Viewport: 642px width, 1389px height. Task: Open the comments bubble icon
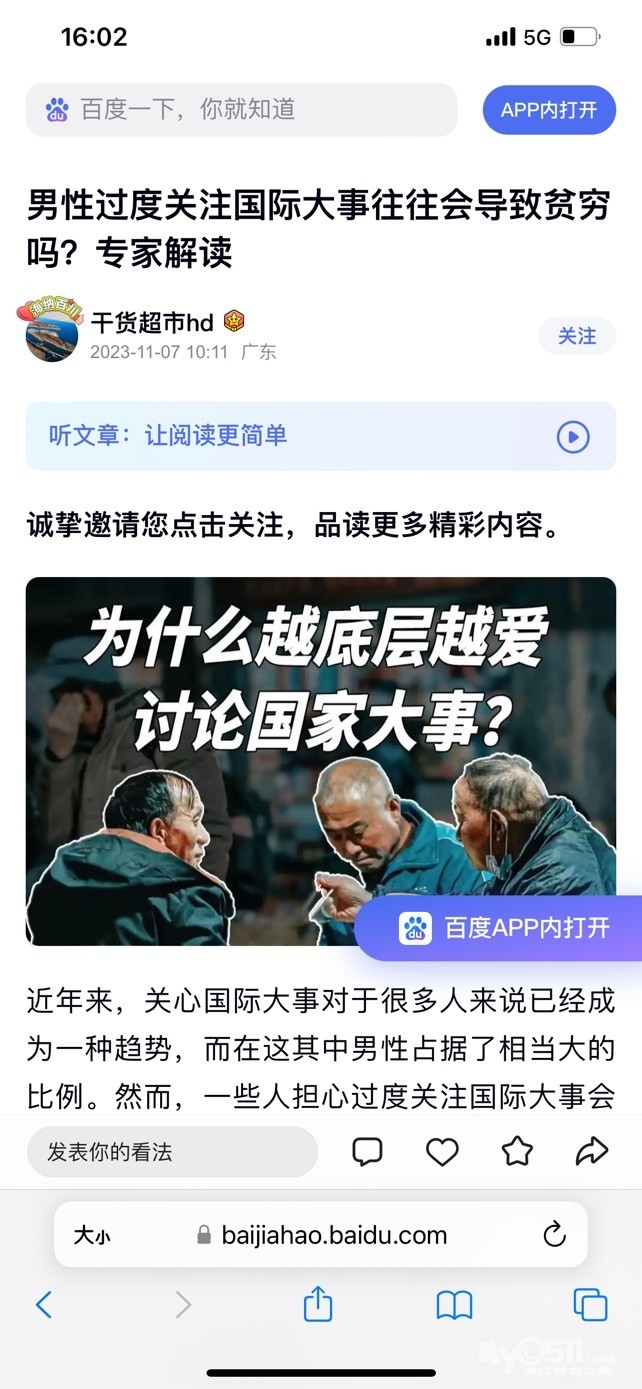pos(367,1152)
